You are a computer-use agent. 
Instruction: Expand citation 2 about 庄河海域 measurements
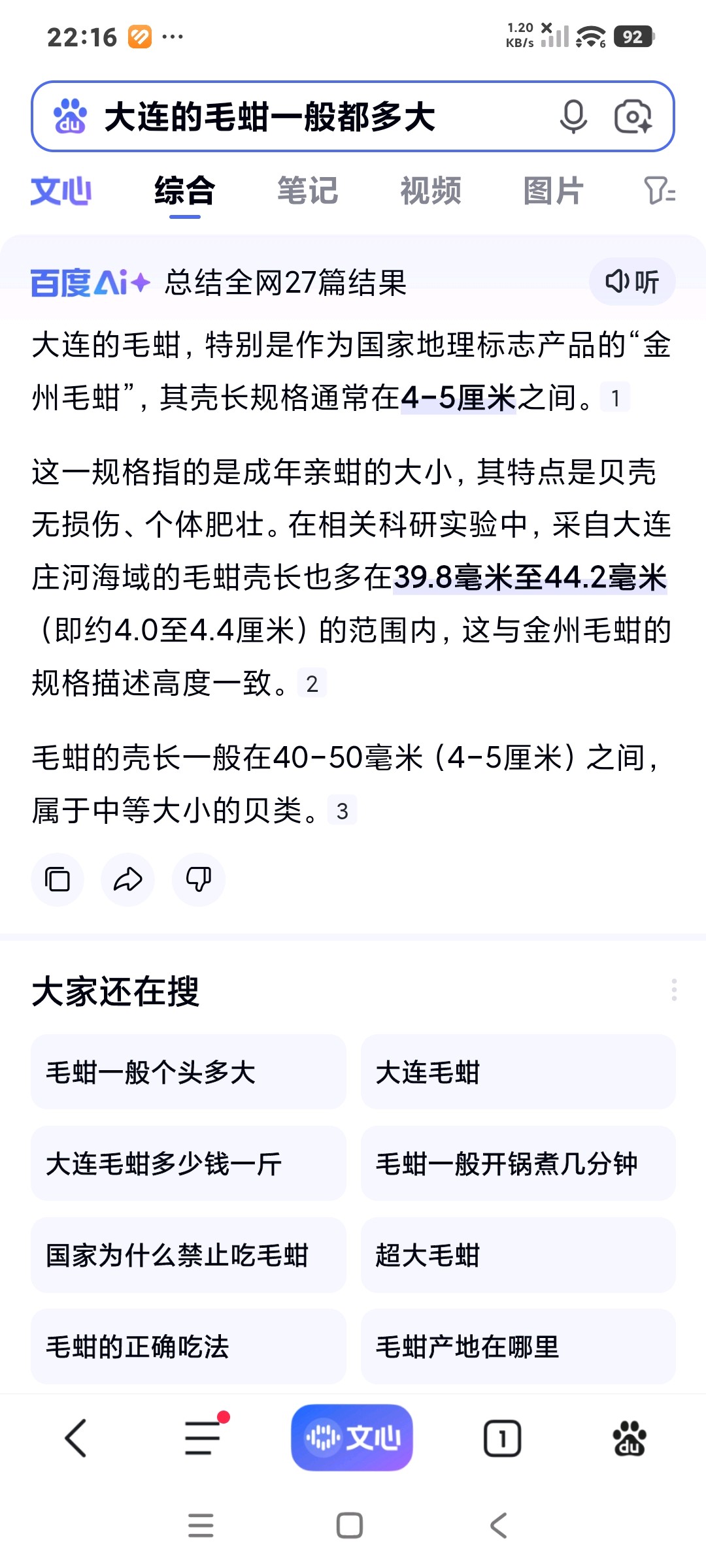312,682
